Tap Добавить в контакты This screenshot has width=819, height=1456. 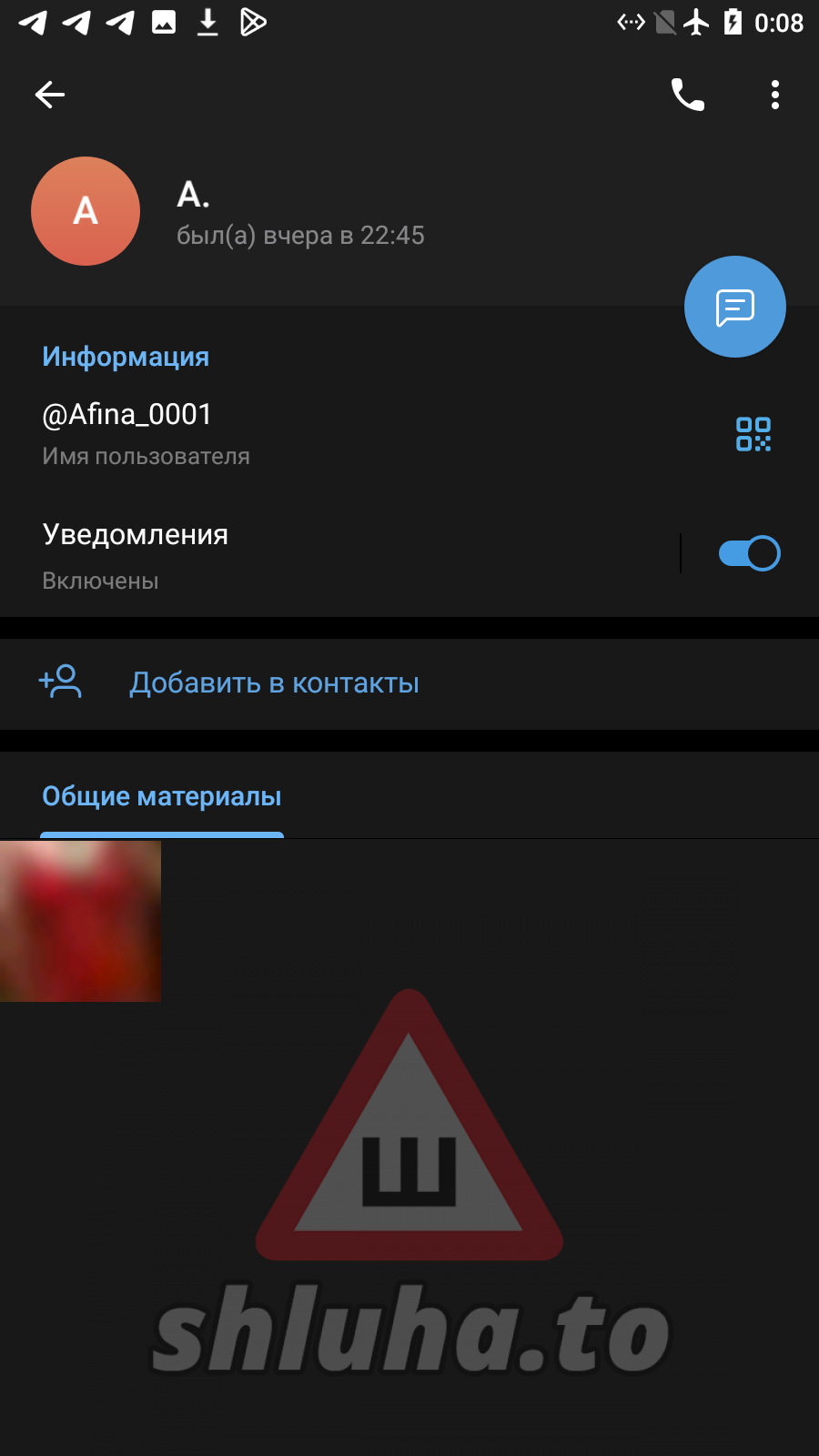pyautogui.click(x=273, y=683)
